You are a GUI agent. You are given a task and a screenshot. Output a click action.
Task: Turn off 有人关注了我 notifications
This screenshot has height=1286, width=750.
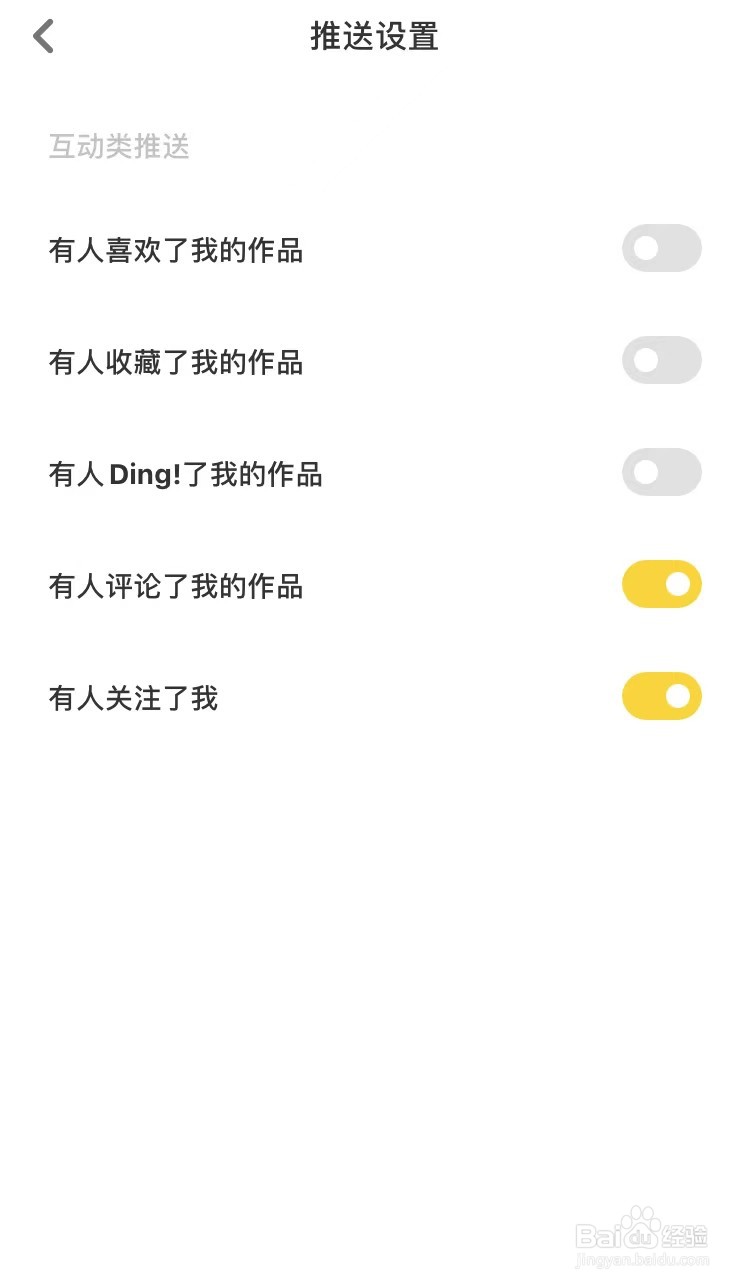coord(661,696)
